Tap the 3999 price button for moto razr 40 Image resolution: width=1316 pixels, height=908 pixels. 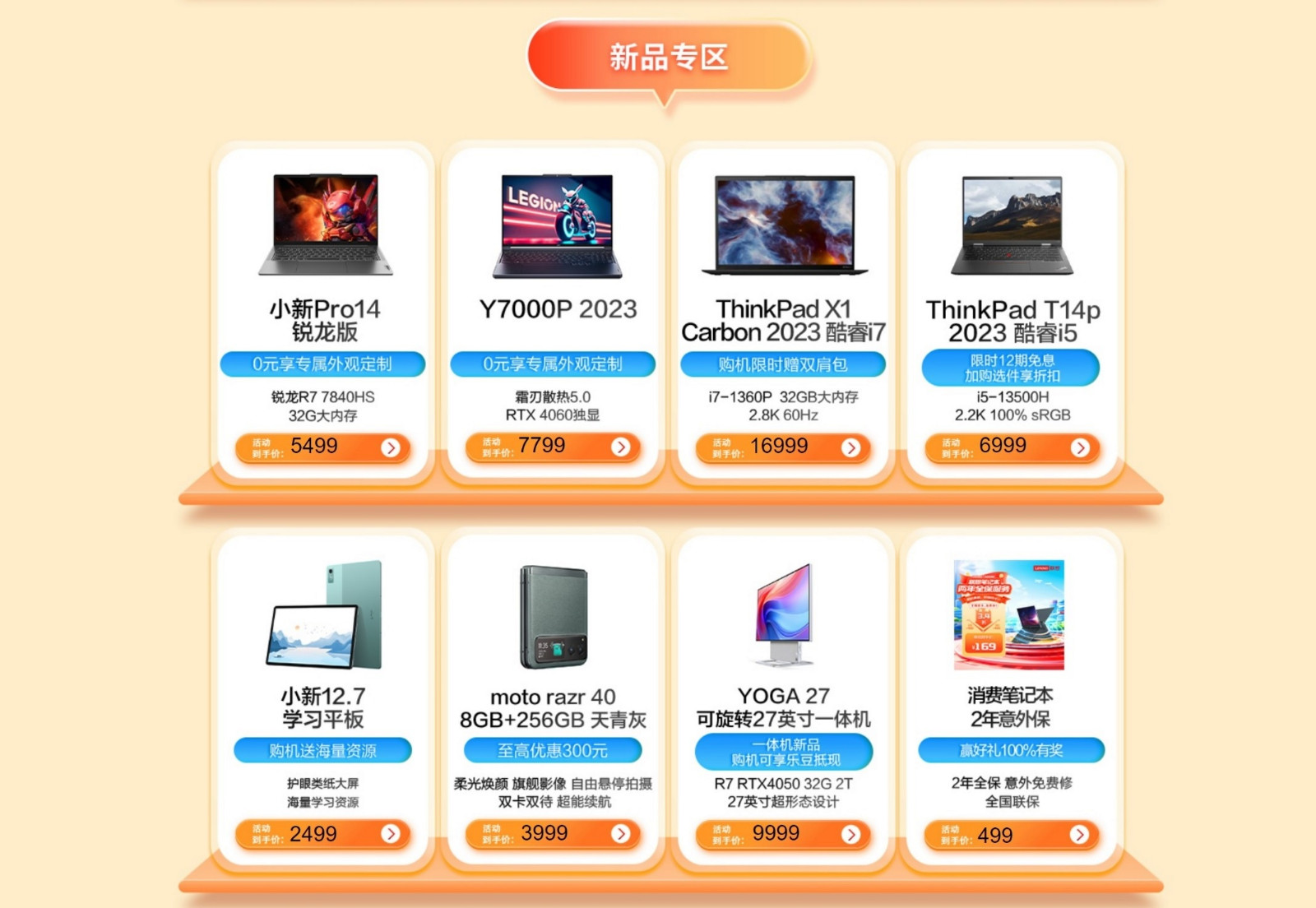coord(553,834)
